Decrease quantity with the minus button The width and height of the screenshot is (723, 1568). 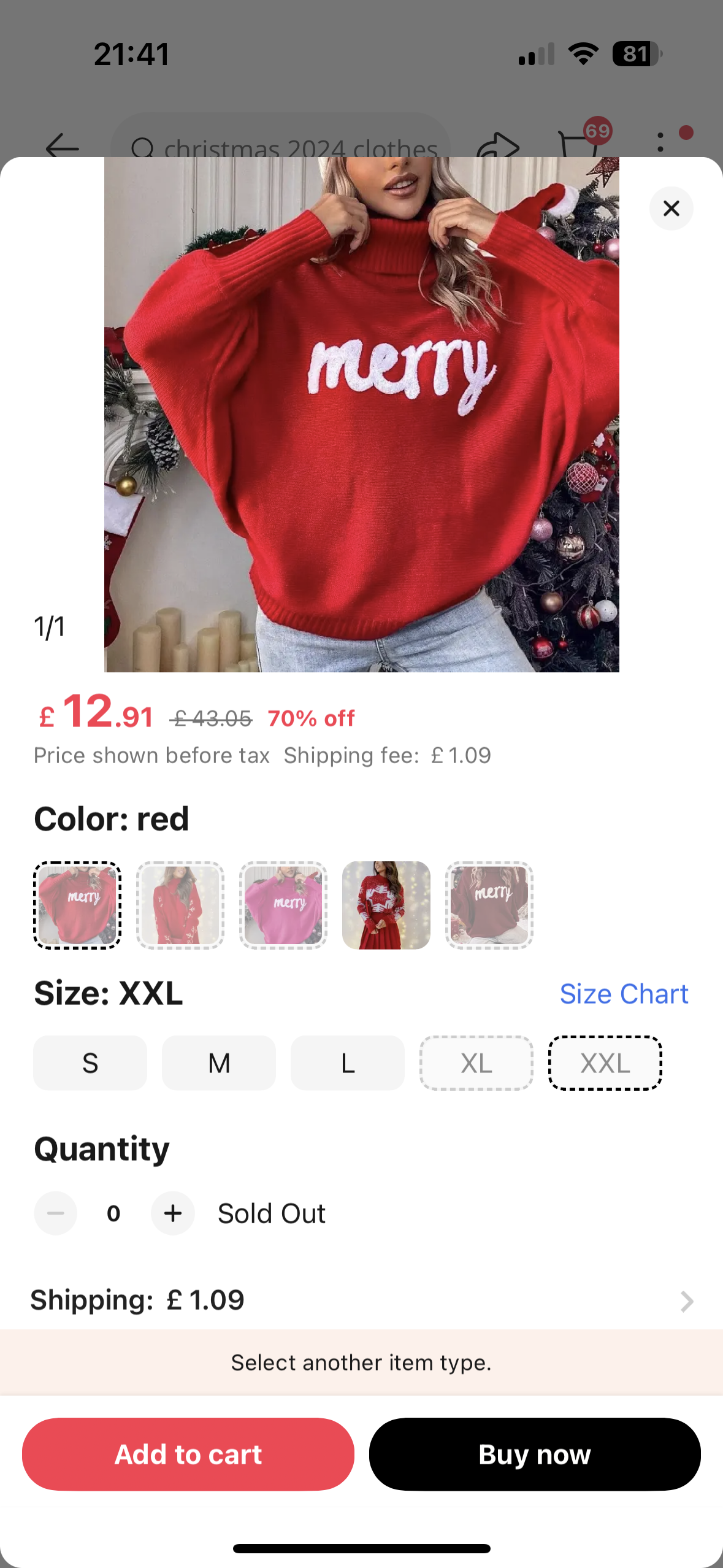[56, 1213]
